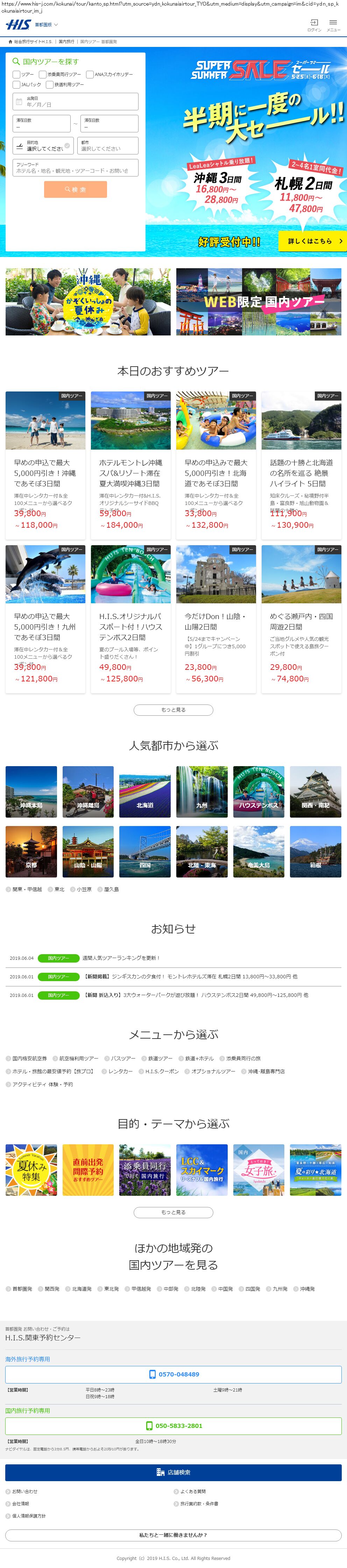Screen dimensions: 347x1568
Task: Call the 0570-048489 overseas travel number
Action: tap(173, 1374)
